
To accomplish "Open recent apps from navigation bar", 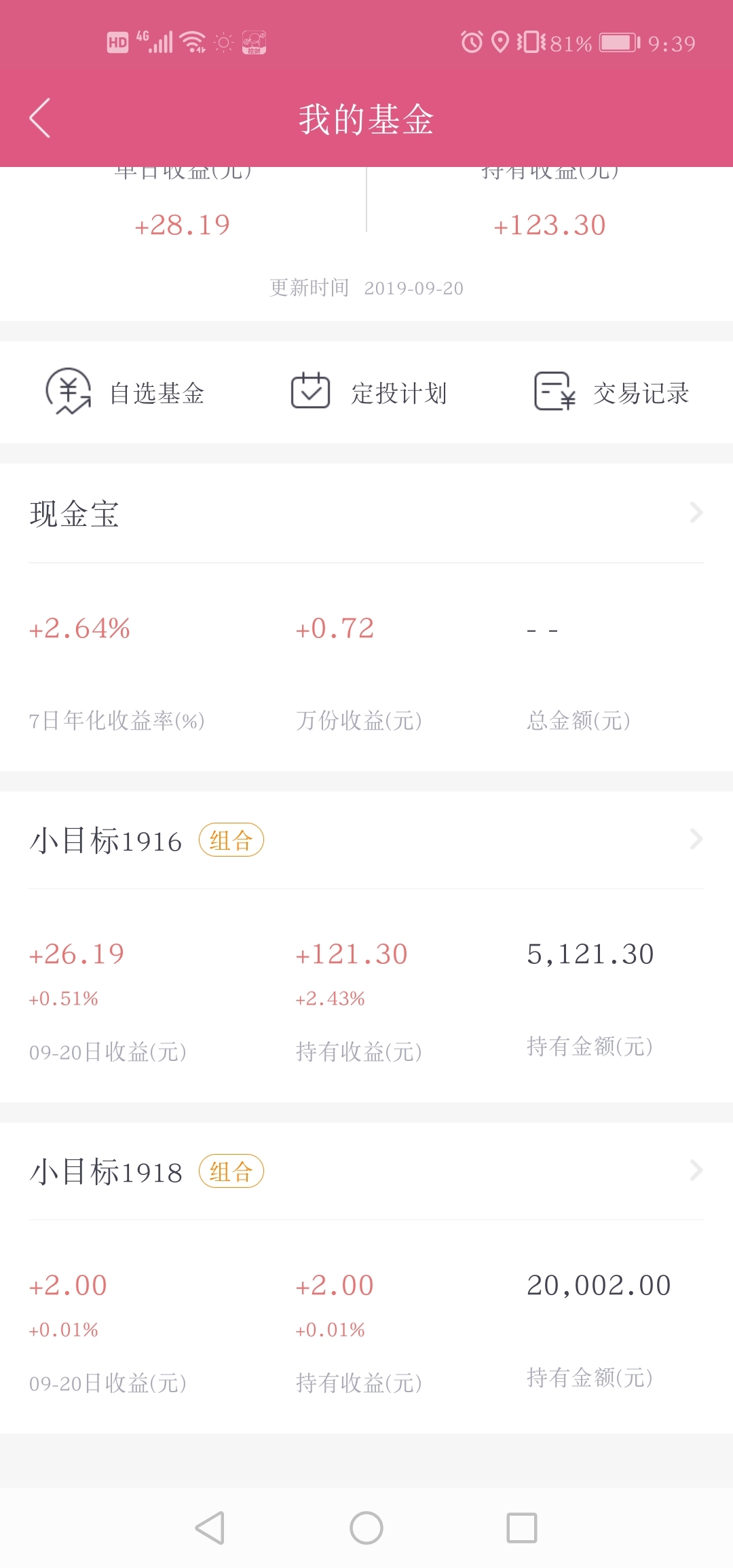I will [x=522, y=1528].
